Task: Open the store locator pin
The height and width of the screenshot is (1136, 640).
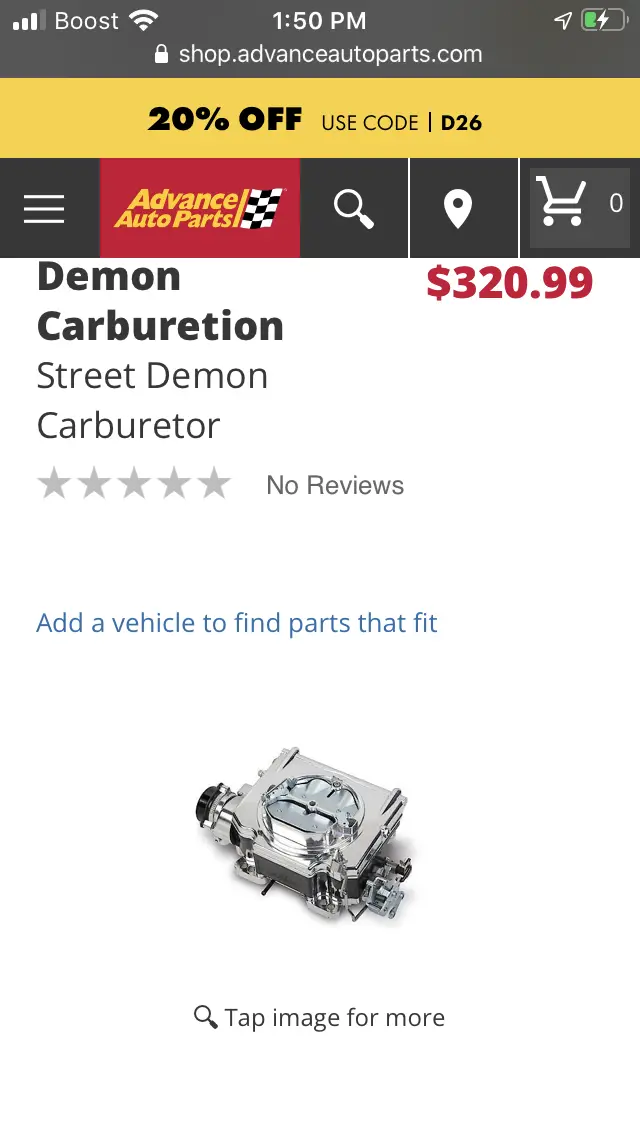Action: (457, 209)
